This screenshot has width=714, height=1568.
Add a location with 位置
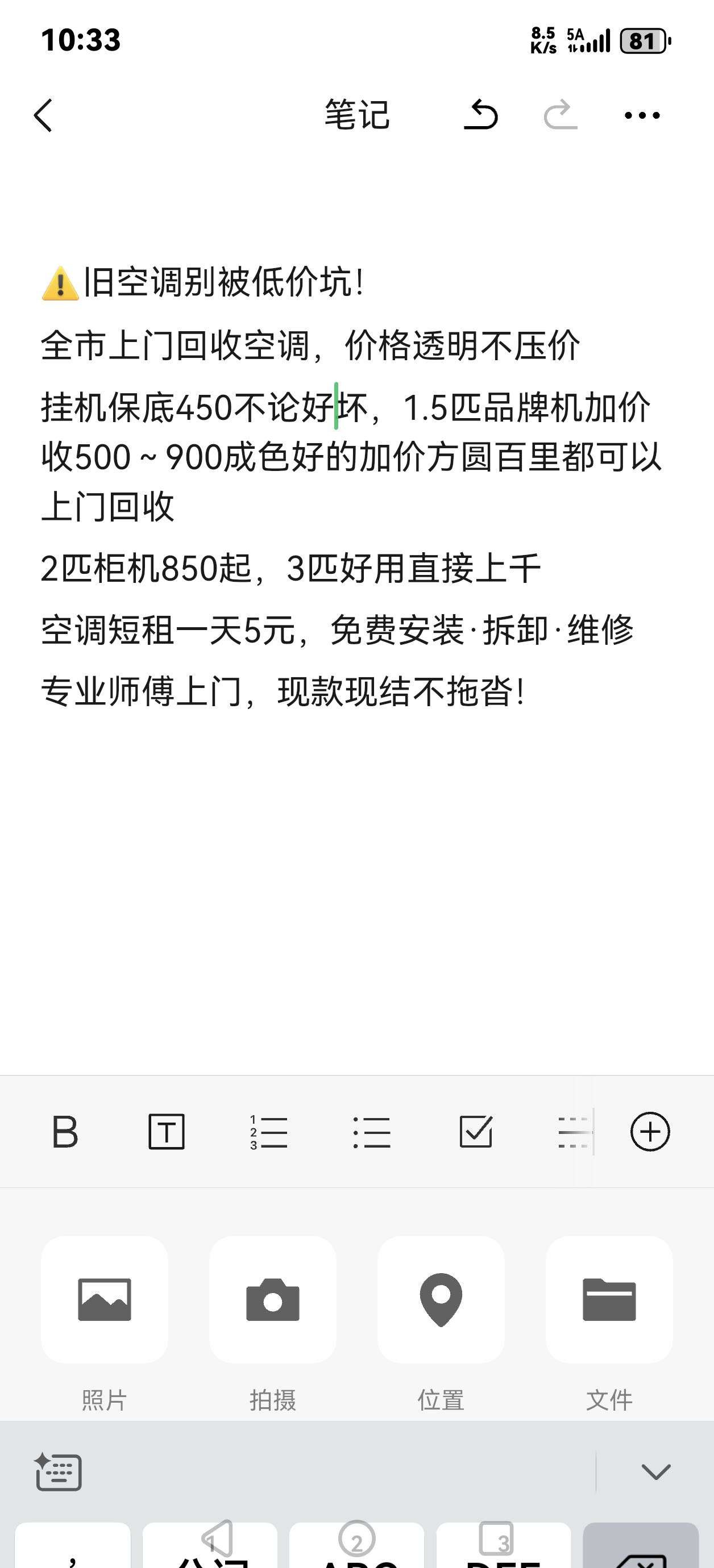pos(441,1300)
